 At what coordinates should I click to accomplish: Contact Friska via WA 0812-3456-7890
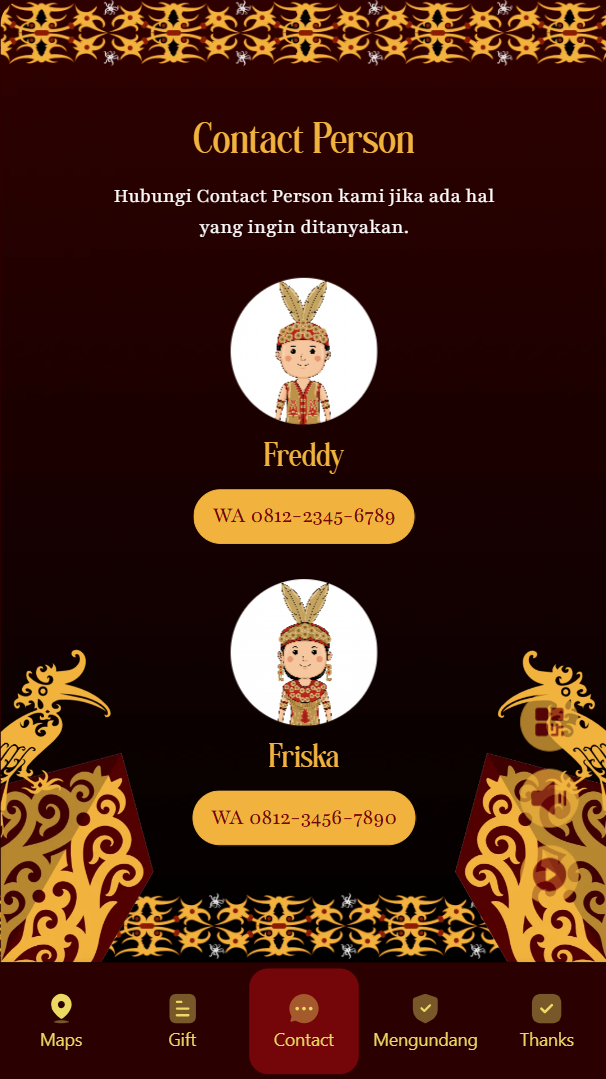[303, 818]
